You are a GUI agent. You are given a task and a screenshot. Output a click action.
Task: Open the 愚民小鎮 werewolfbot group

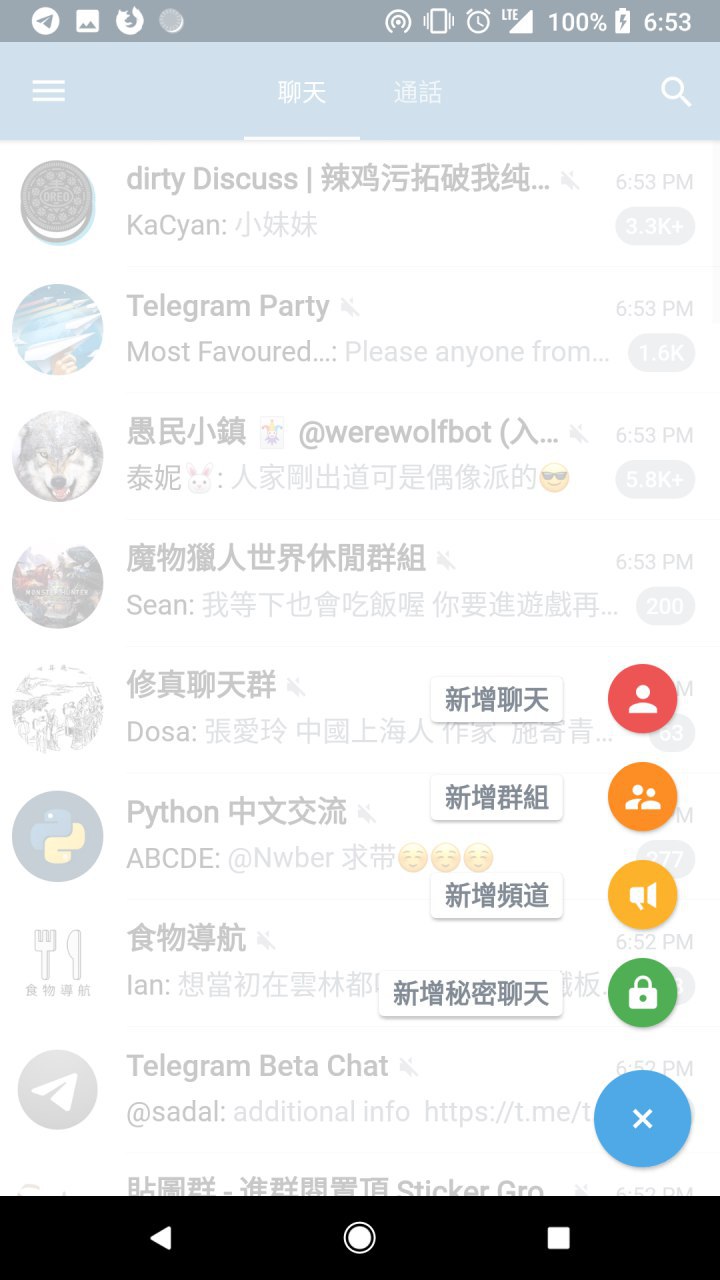point(300,456)
